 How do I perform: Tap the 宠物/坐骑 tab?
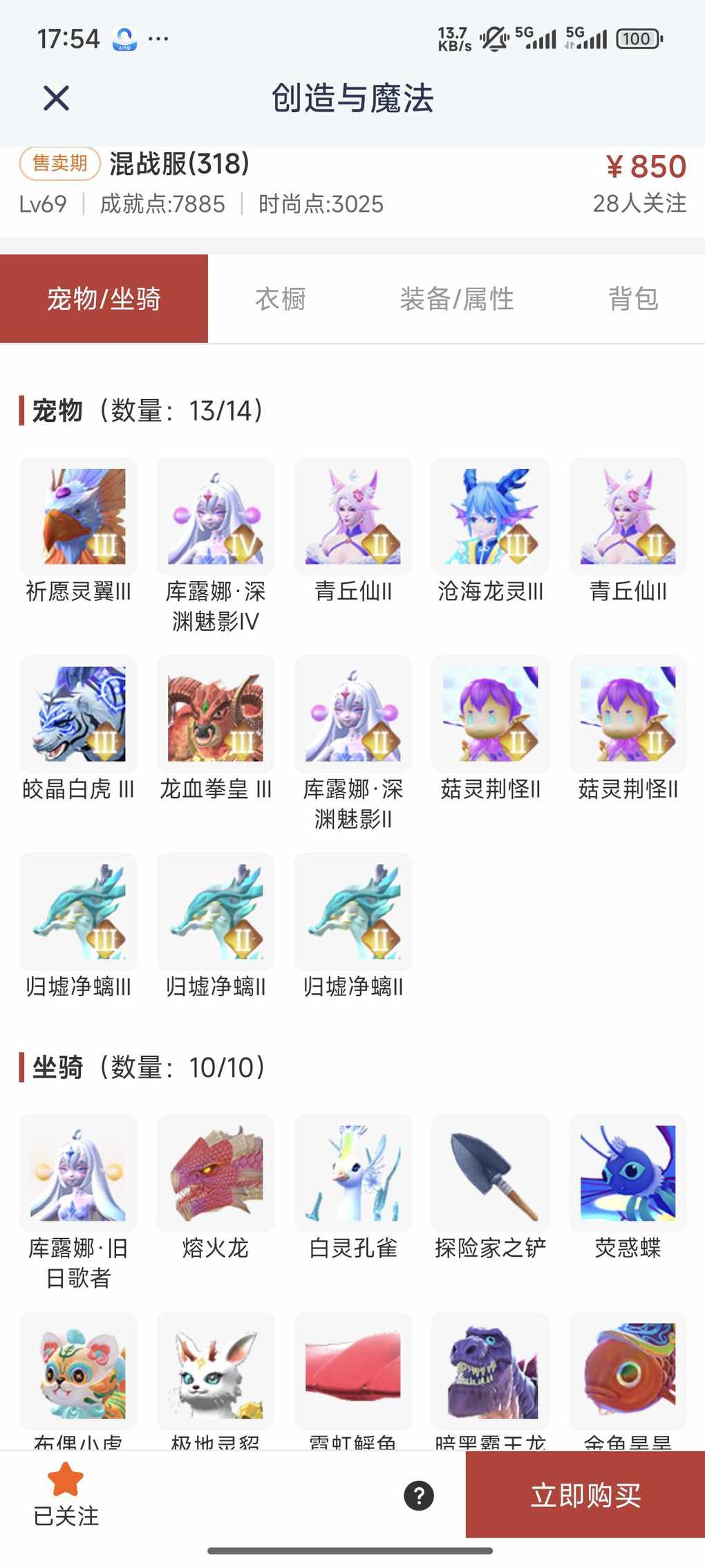tap(104, 299)
